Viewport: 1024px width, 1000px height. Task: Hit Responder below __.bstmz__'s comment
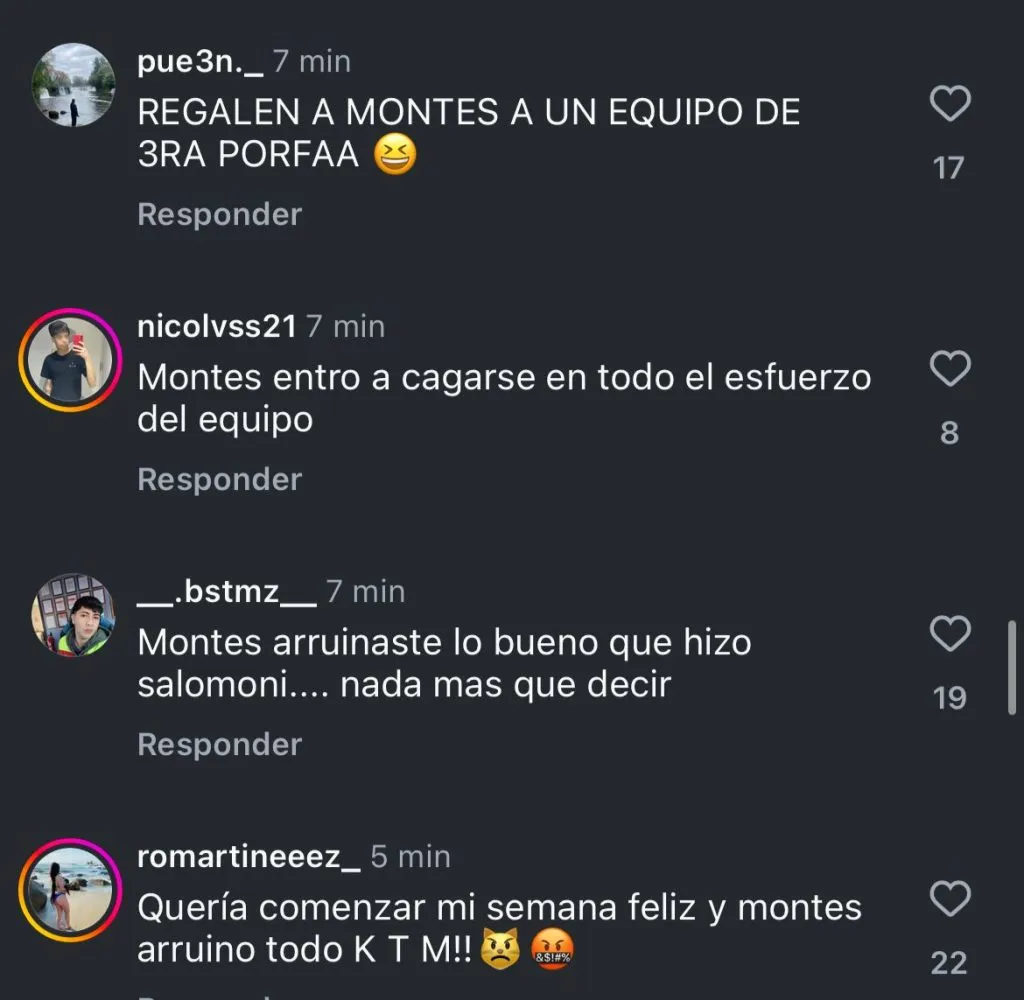pos(219,744)
